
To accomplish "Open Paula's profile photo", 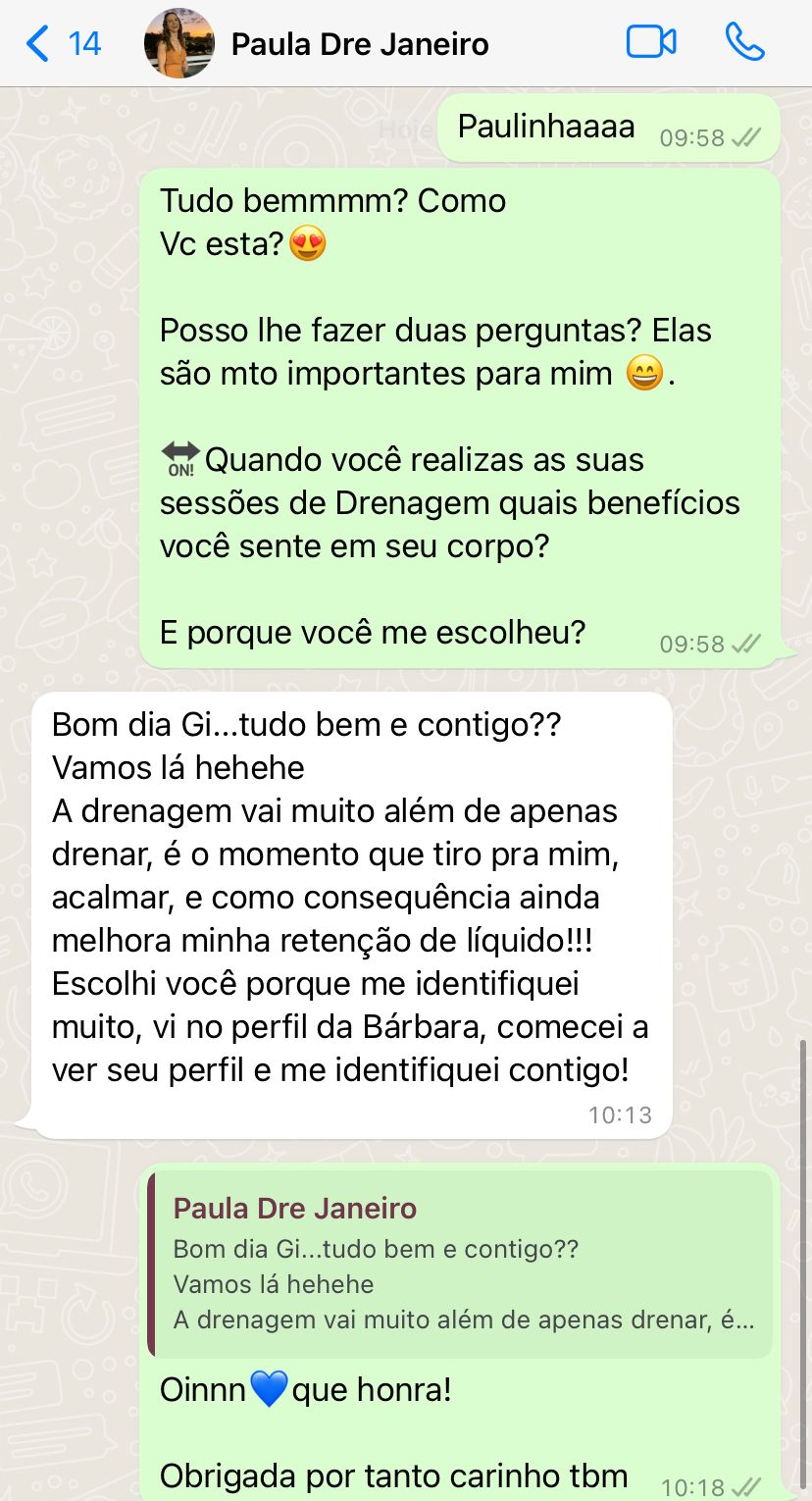I will tap(178, 43).
